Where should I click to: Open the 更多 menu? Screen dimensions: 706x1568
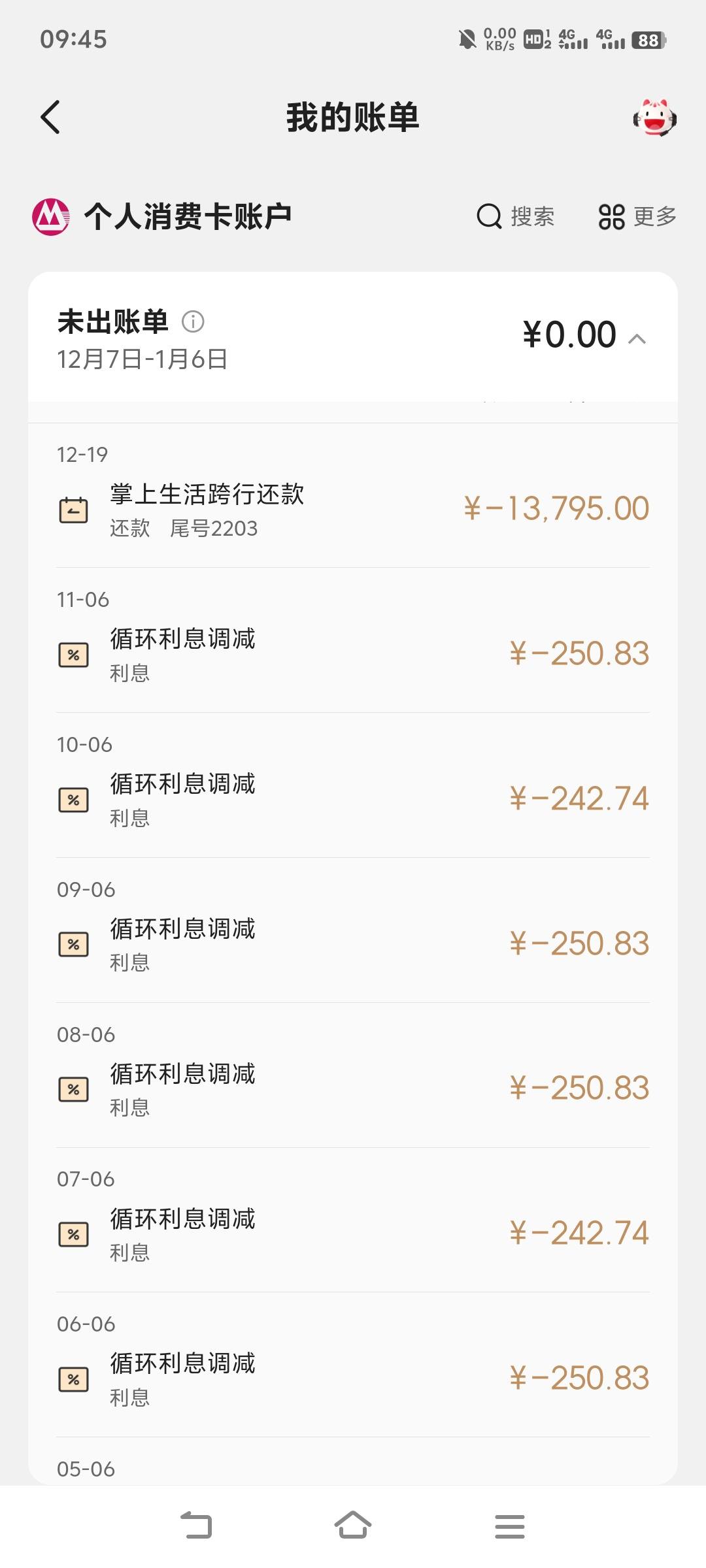637,216
